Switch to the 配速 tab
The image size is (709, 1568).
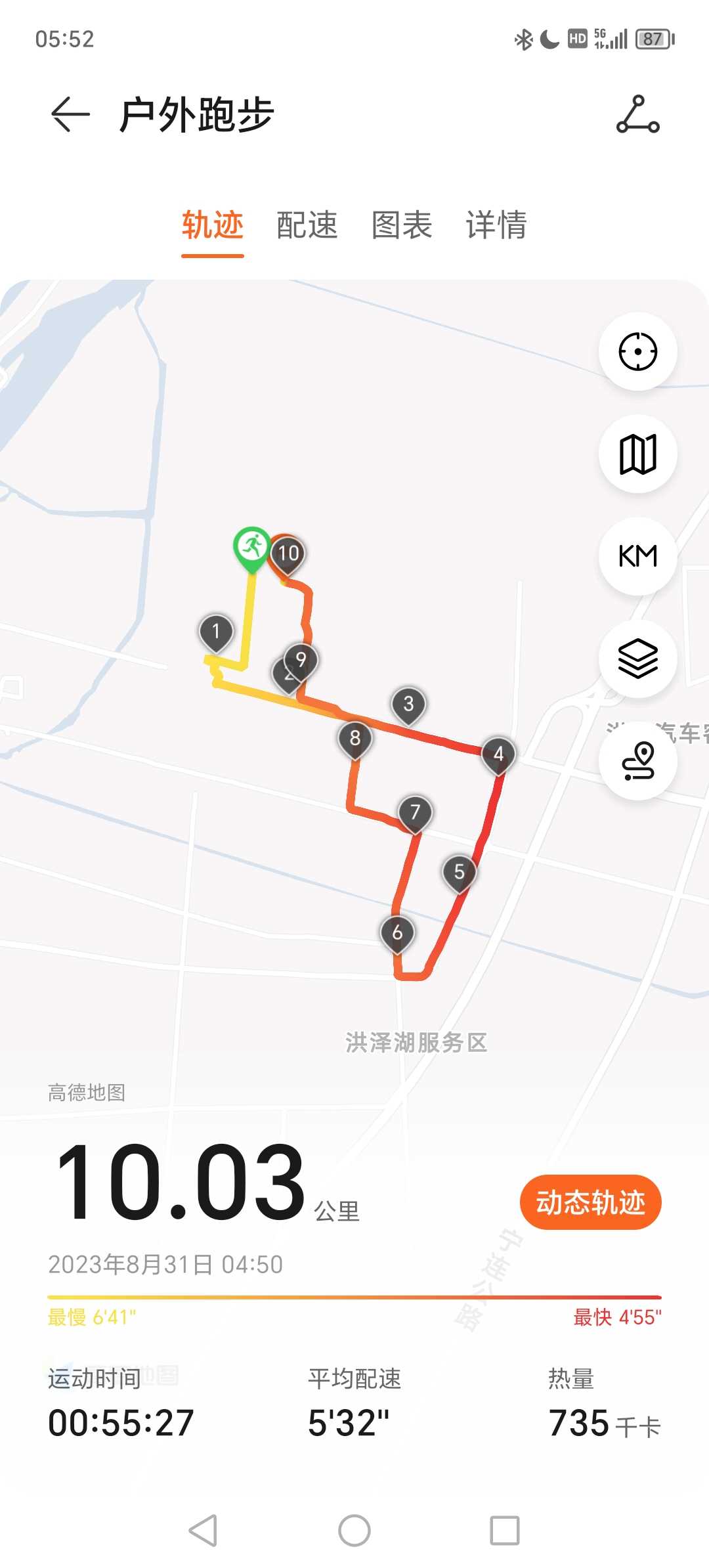point(307,225)
